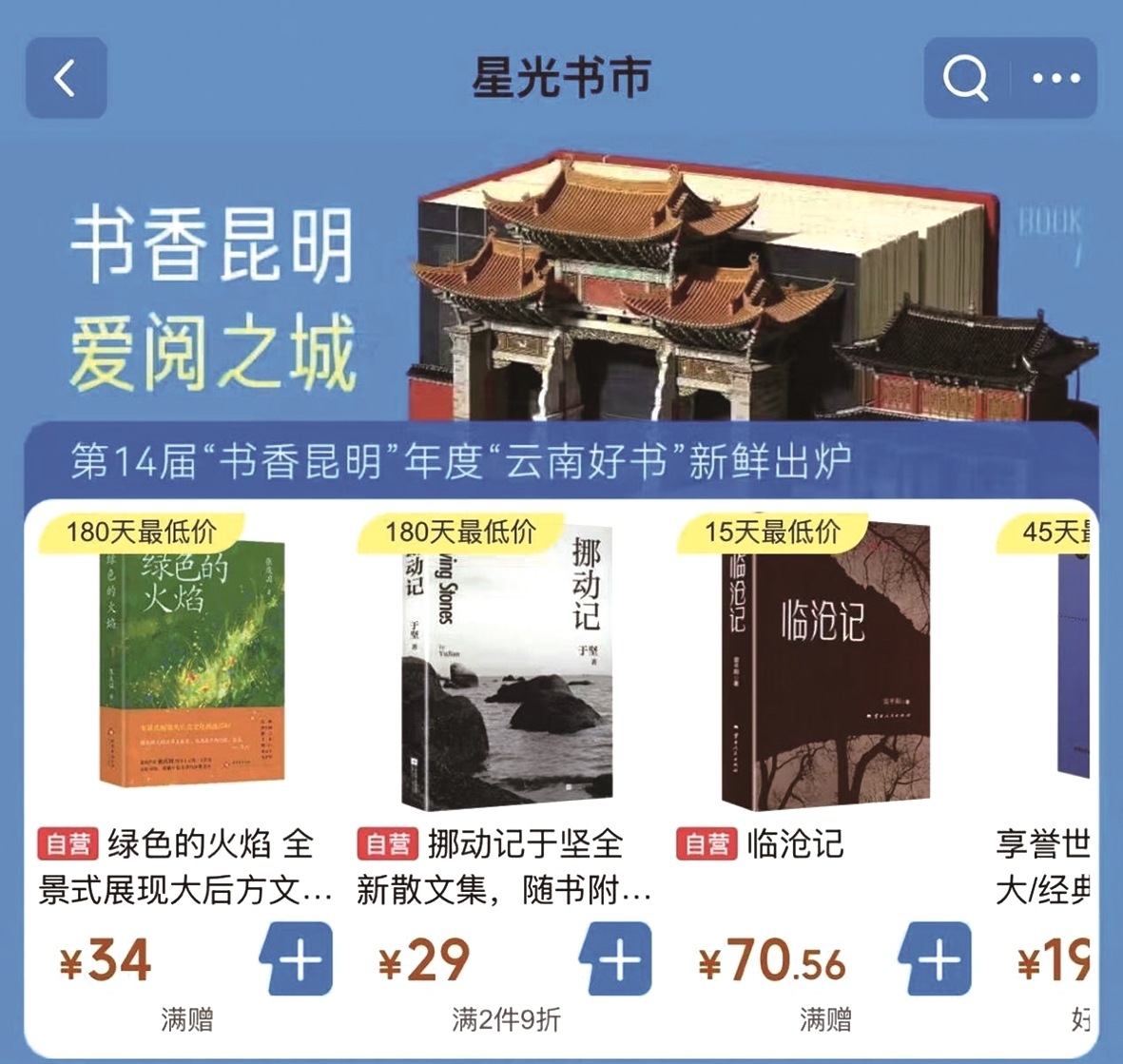Viewport: 1123px width, 1064px height.
Task: Open the 绿色的火焰 book card
Action: coord(192,666)
